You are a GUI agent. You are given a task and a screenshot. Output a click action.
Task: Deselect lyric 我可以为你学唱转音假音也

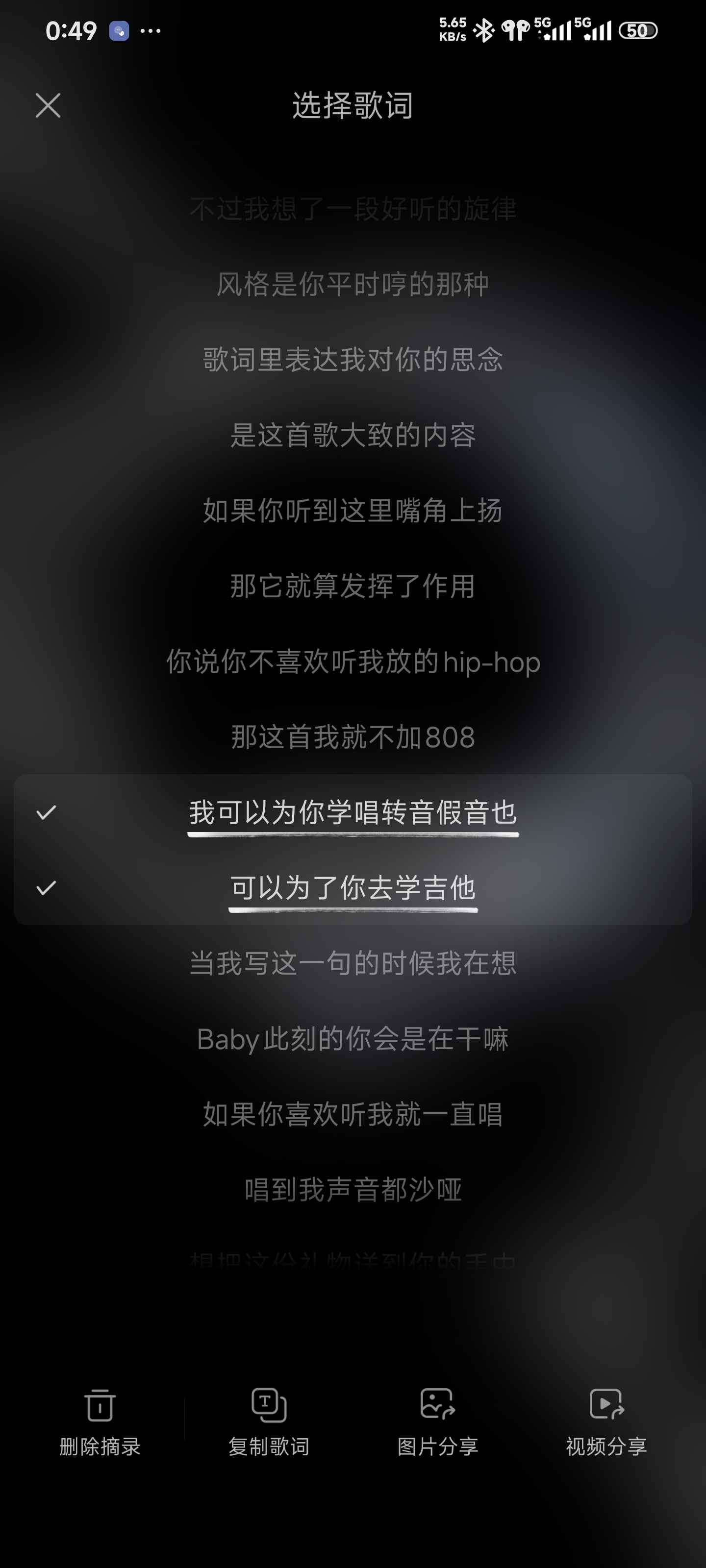click(353, 812)
